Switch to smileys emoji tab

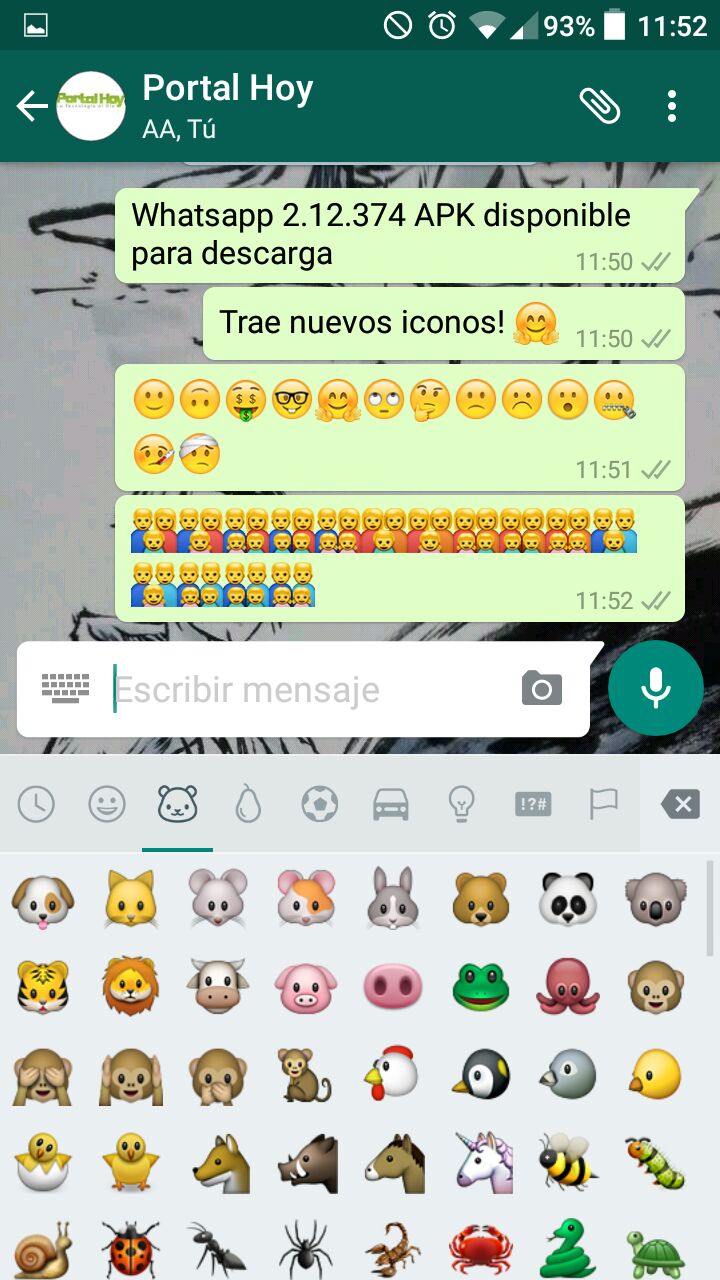(107, 803)
